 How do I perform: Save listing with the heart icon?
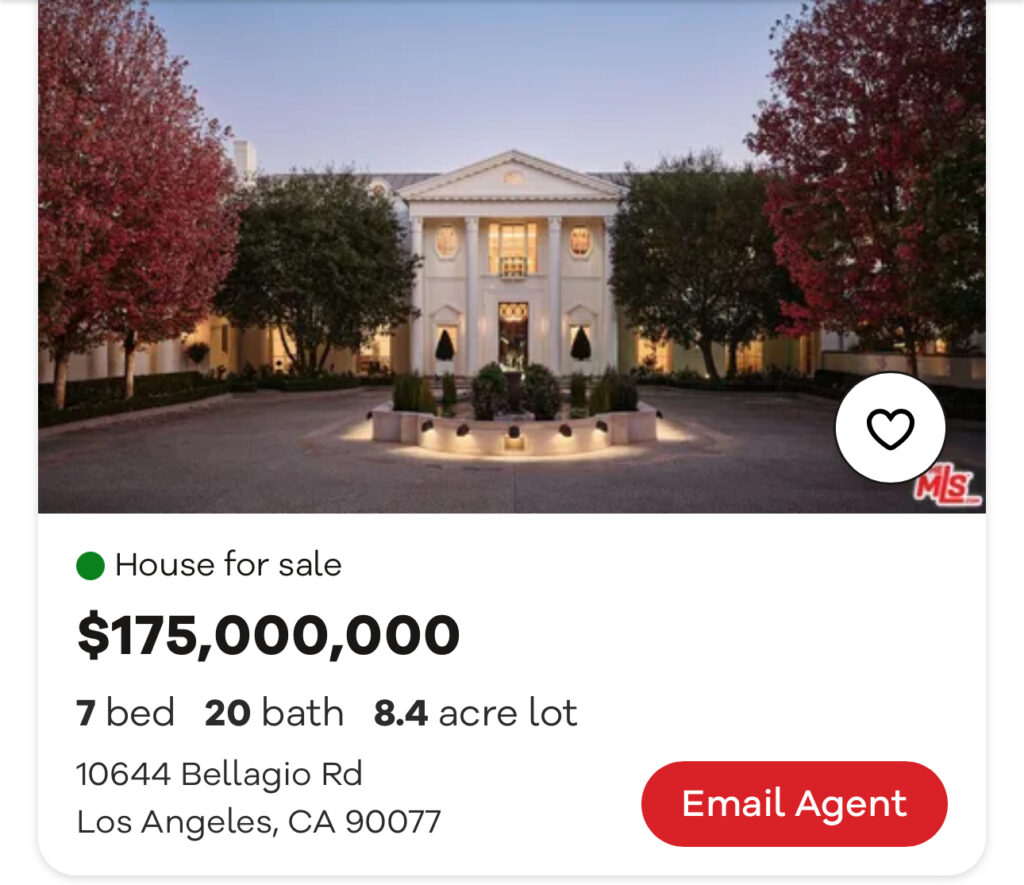click(890, 428)
